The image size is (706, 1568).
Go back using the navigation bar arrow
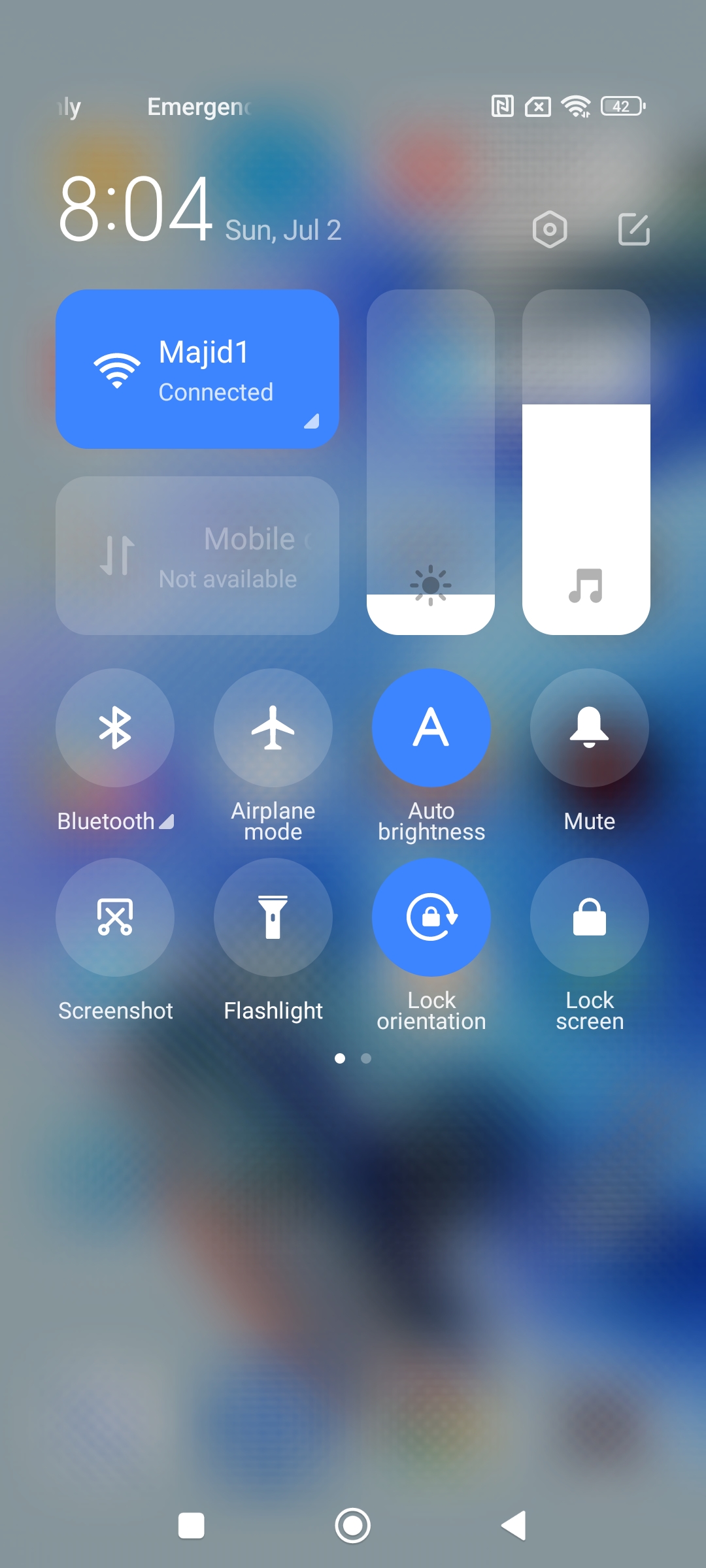click(514, 1526)
